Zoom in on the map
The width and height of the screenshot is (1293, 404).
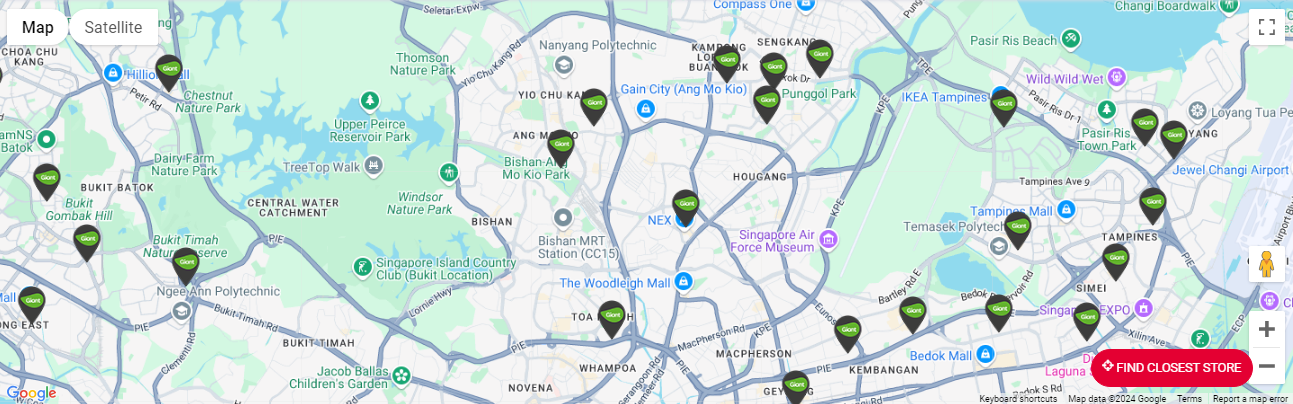tap(1266, 329)
